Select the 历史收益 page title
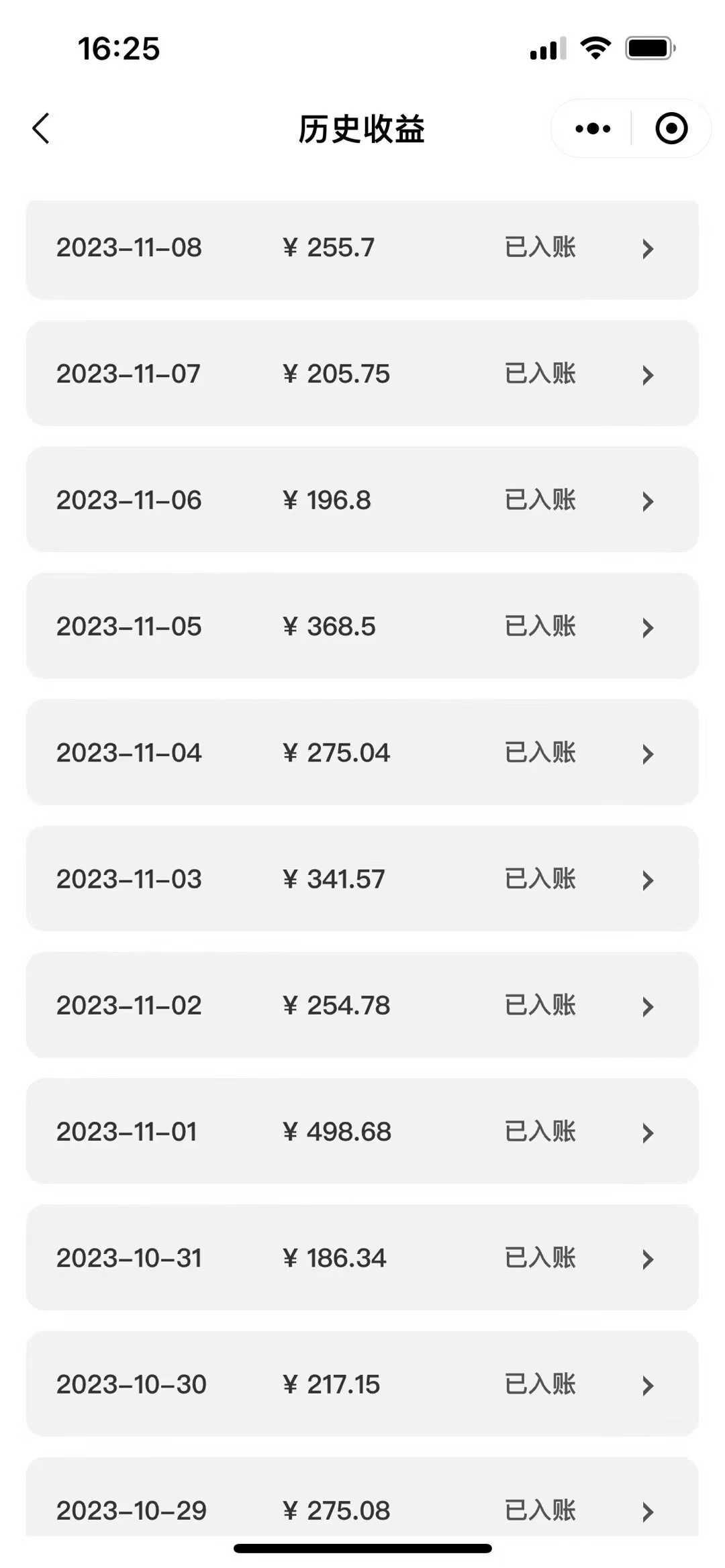Image resolution: width=725 pixels, height=1568 pixels. (362, 129)
